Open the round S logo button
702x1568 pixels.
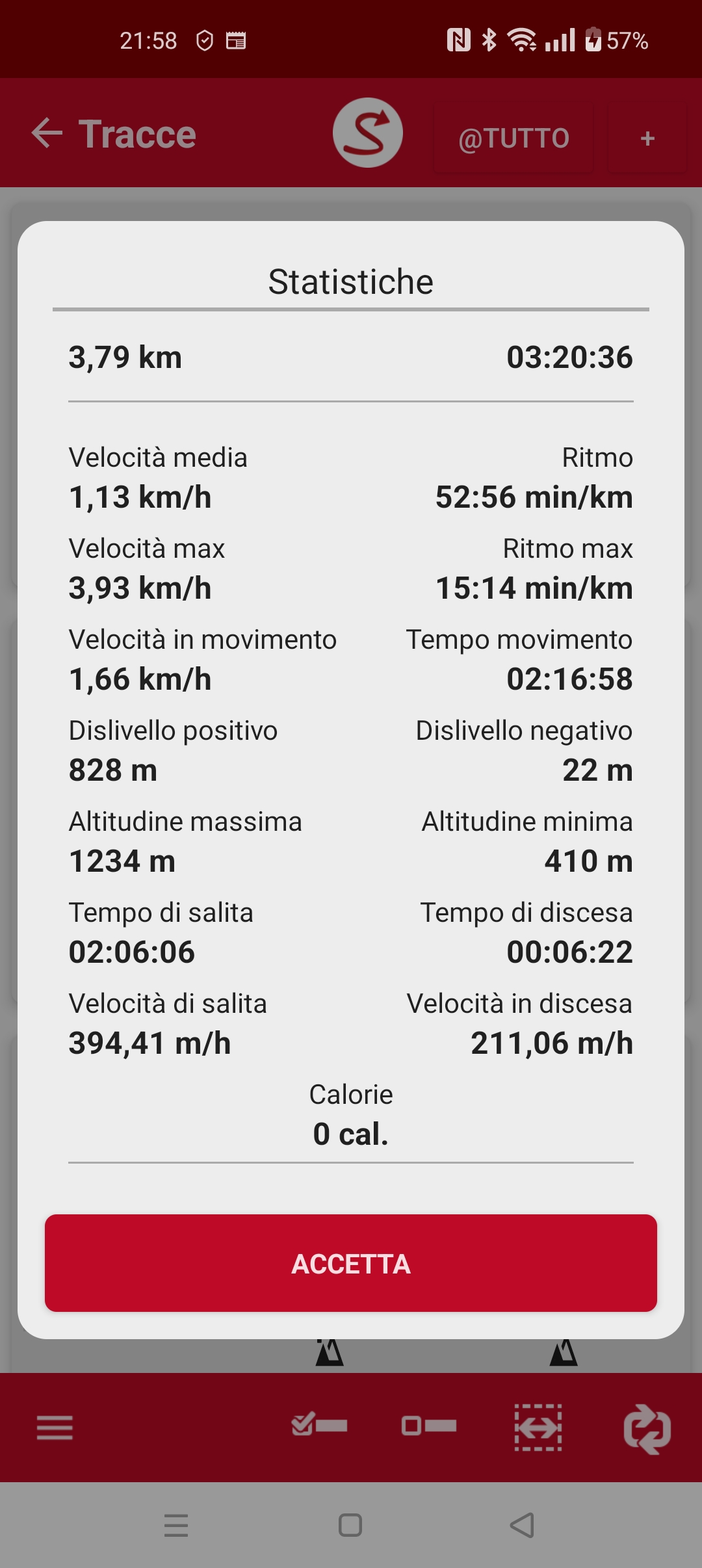tap(368, 133)
